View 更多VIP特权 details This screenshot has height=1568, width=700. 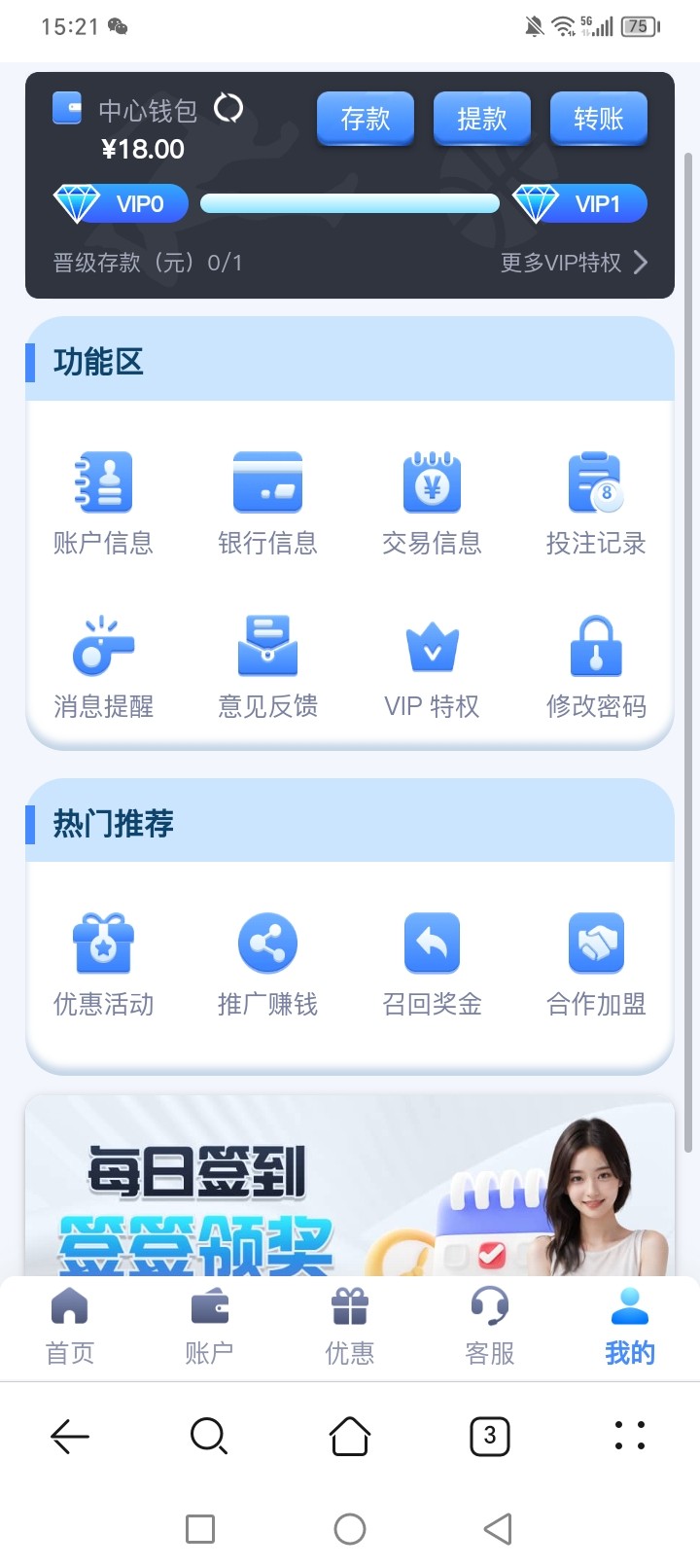[x=574, y=263]
